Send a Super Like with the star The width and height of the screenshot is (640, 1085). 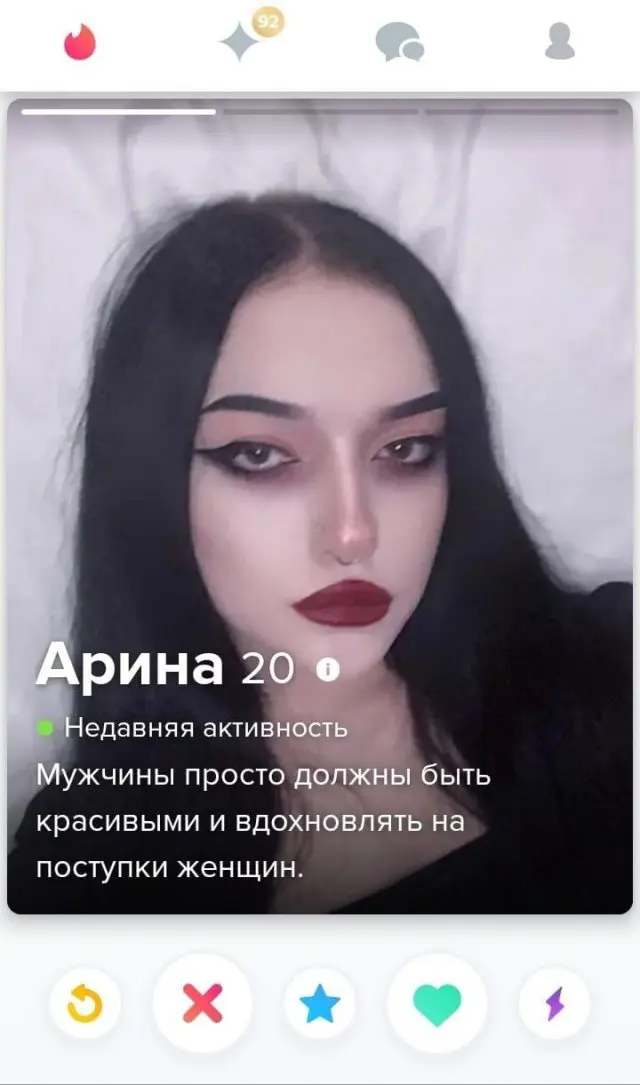click(320, 1004)
